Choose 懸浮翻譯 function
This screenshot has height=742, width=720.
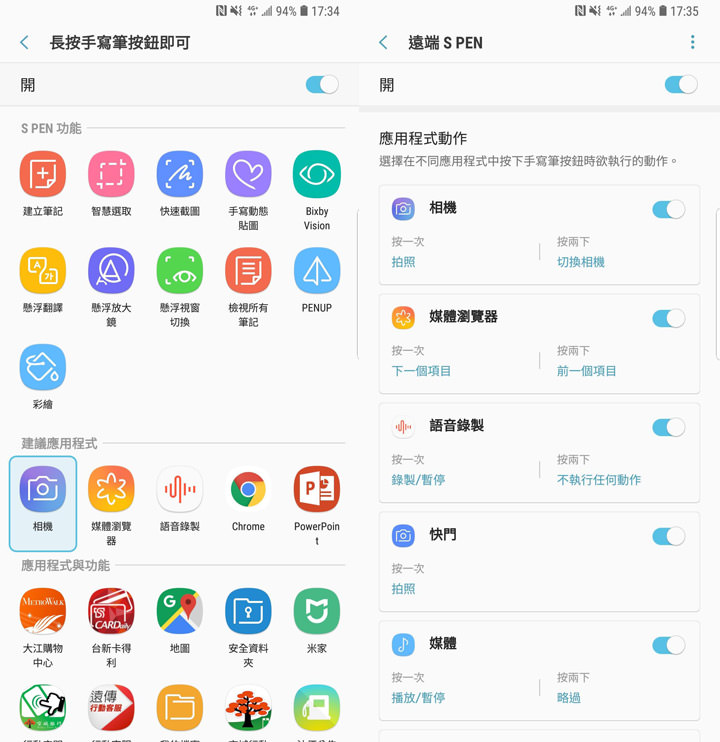point(43,272)
